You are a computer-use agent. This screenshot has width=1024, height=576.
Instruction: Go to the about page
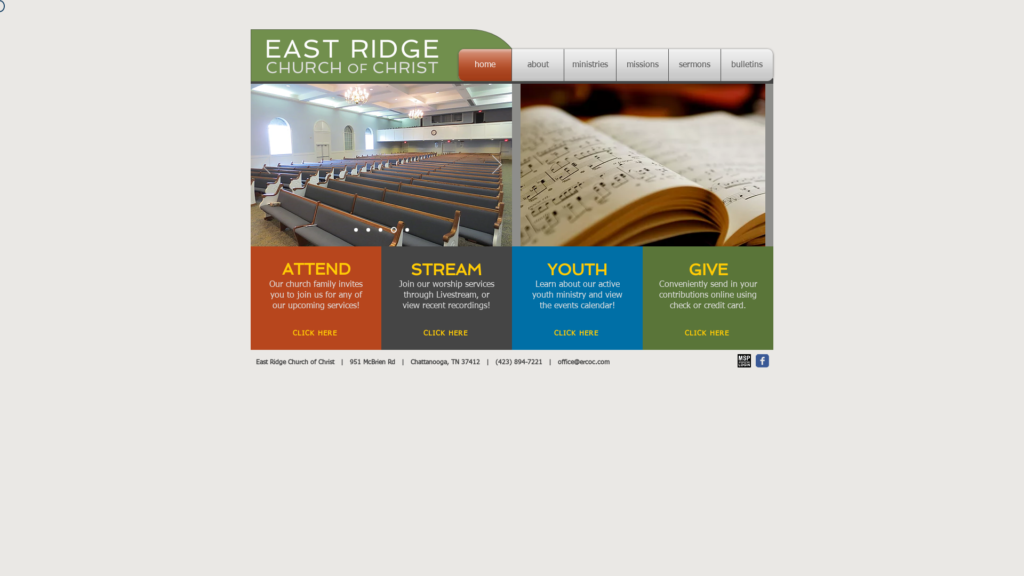tap(538, 65)
